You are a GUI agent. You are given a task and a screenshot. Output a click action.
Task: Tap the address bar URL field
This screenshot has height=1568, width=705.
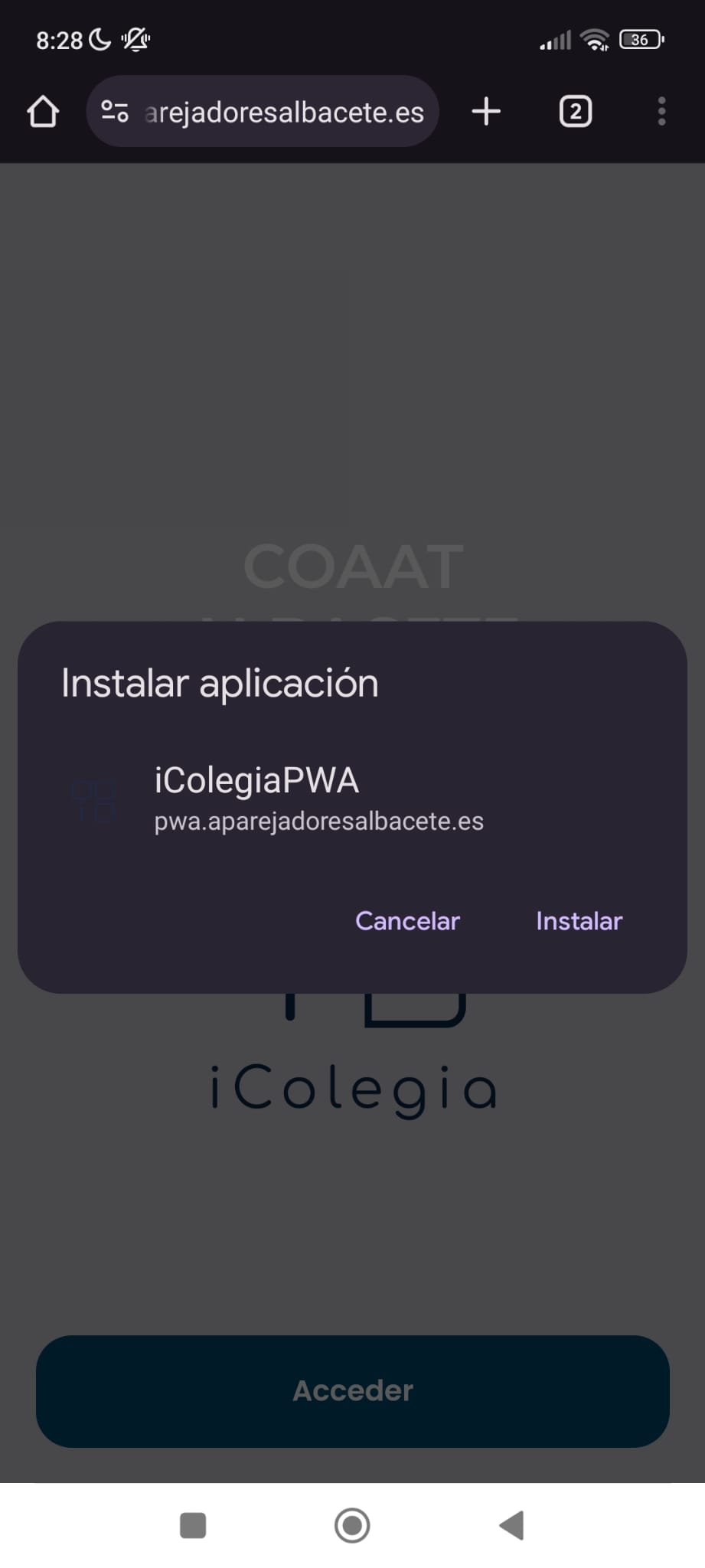284,113
